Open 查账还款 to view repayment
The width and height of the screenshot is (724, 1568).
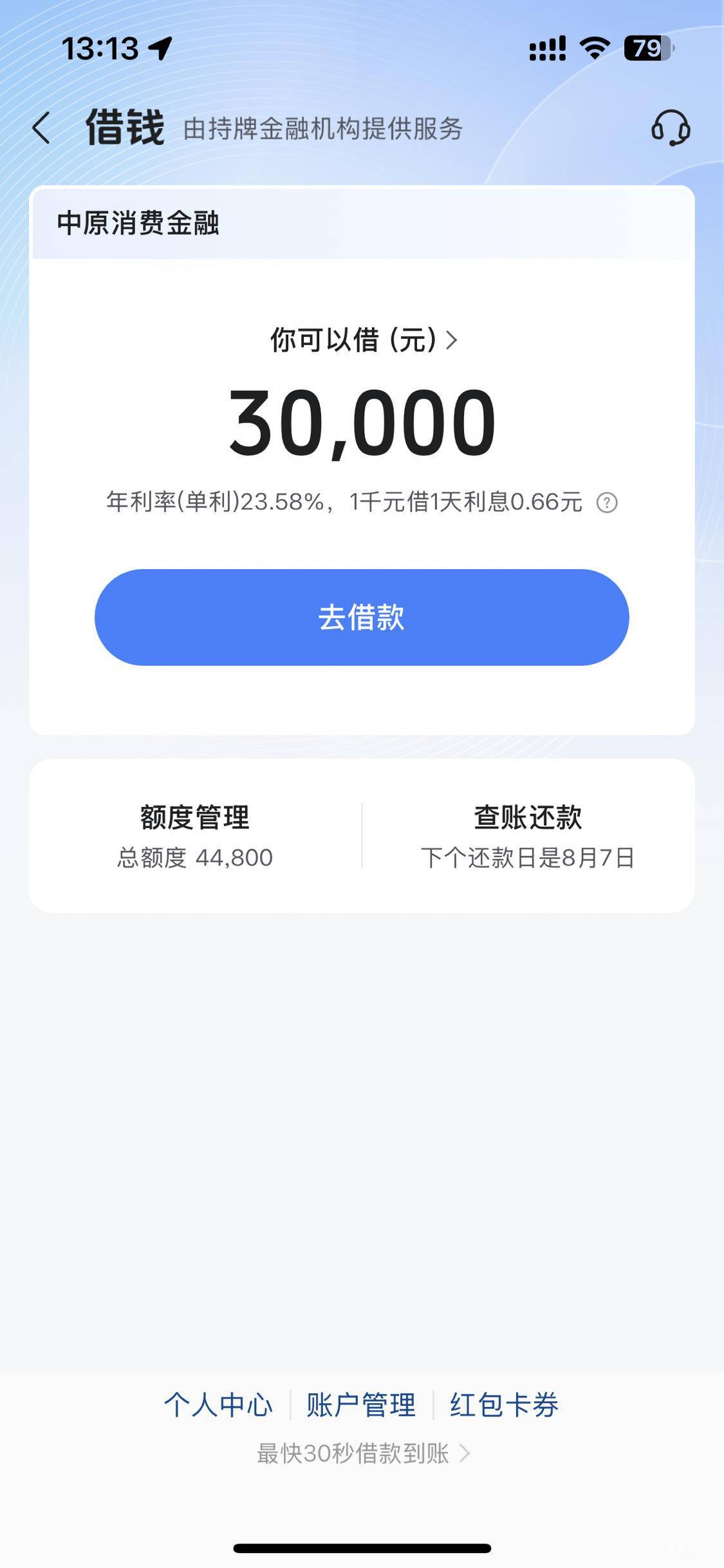pos(528,835)
